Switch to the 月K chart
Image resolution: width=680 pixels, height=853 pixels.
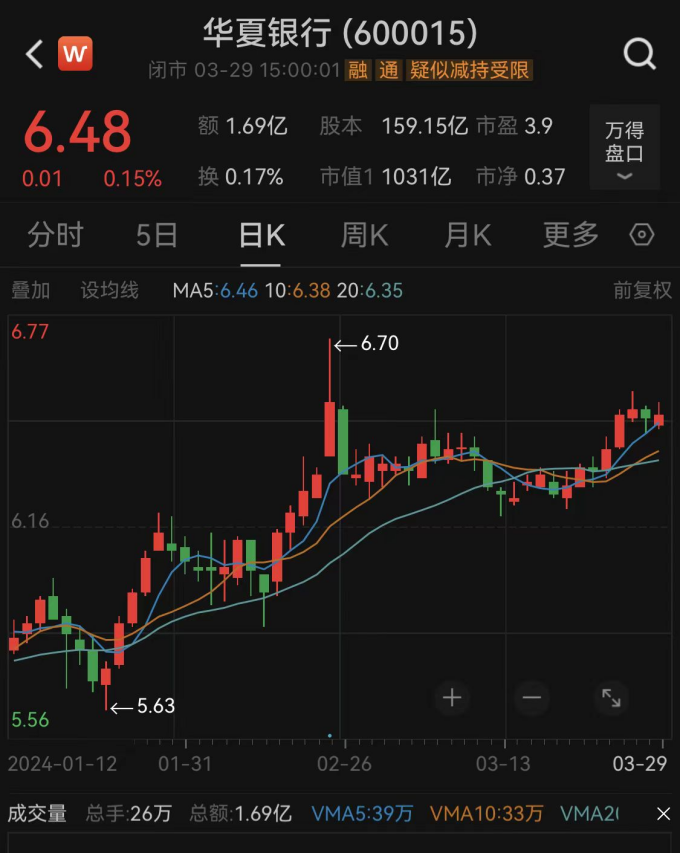[467, 235]
